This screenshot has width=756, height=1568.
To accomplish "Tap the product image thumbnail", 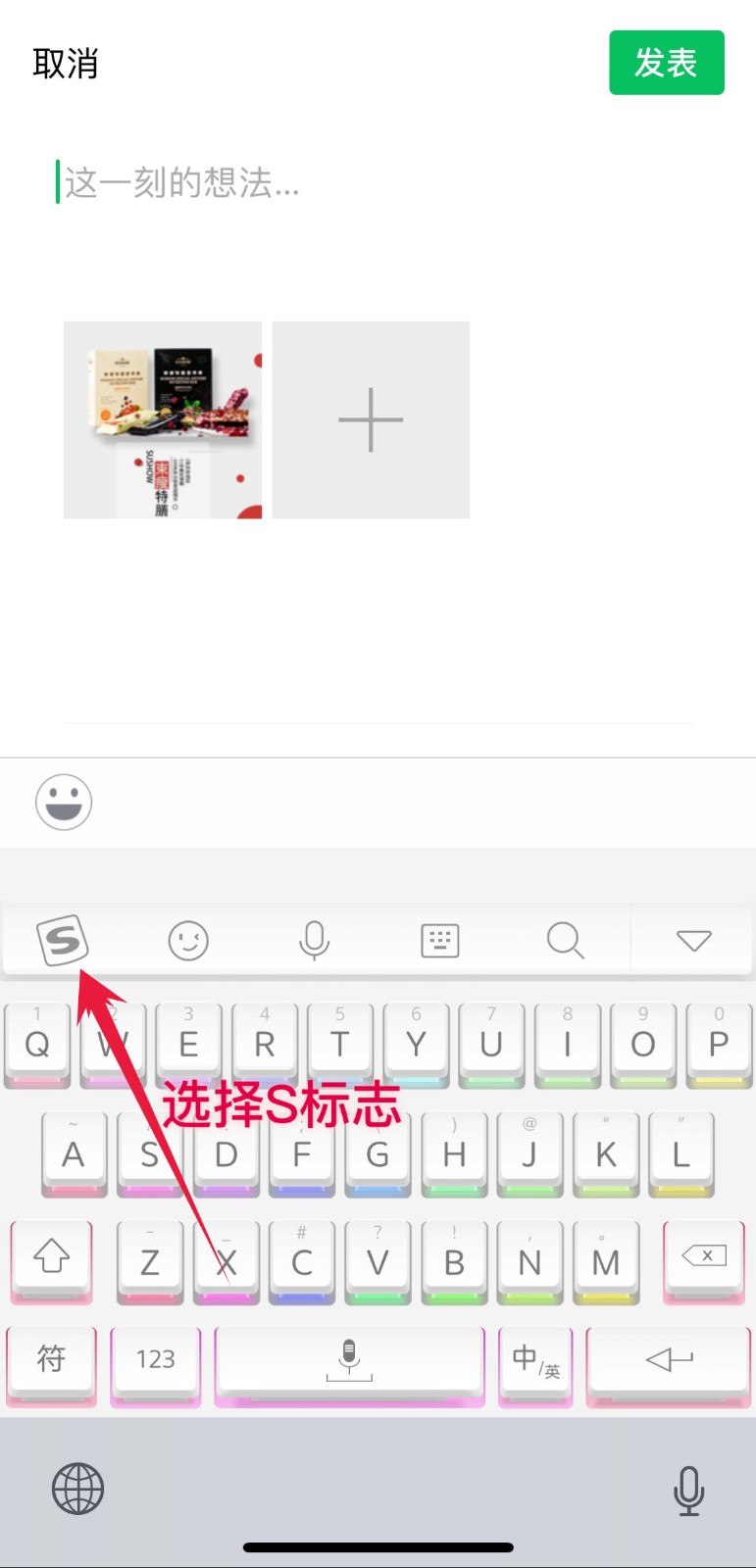I will [162, 418].
